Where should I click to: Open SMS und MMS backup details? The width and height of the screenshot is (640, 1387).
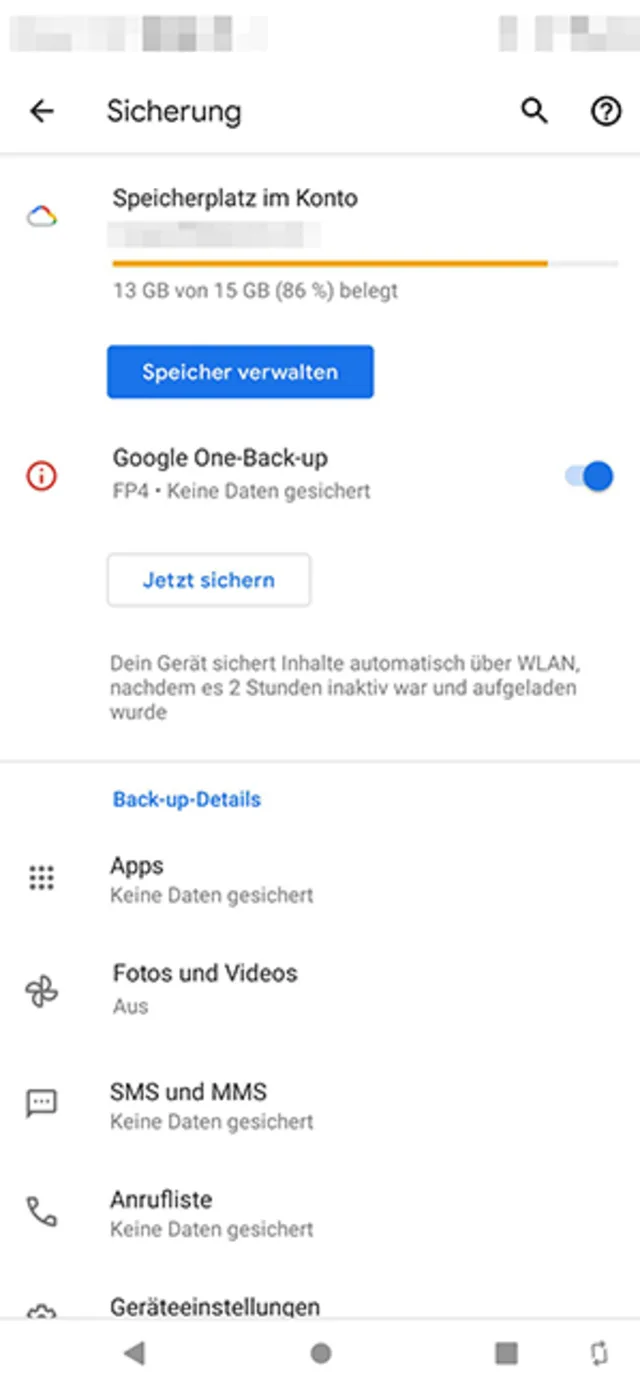210,1104
